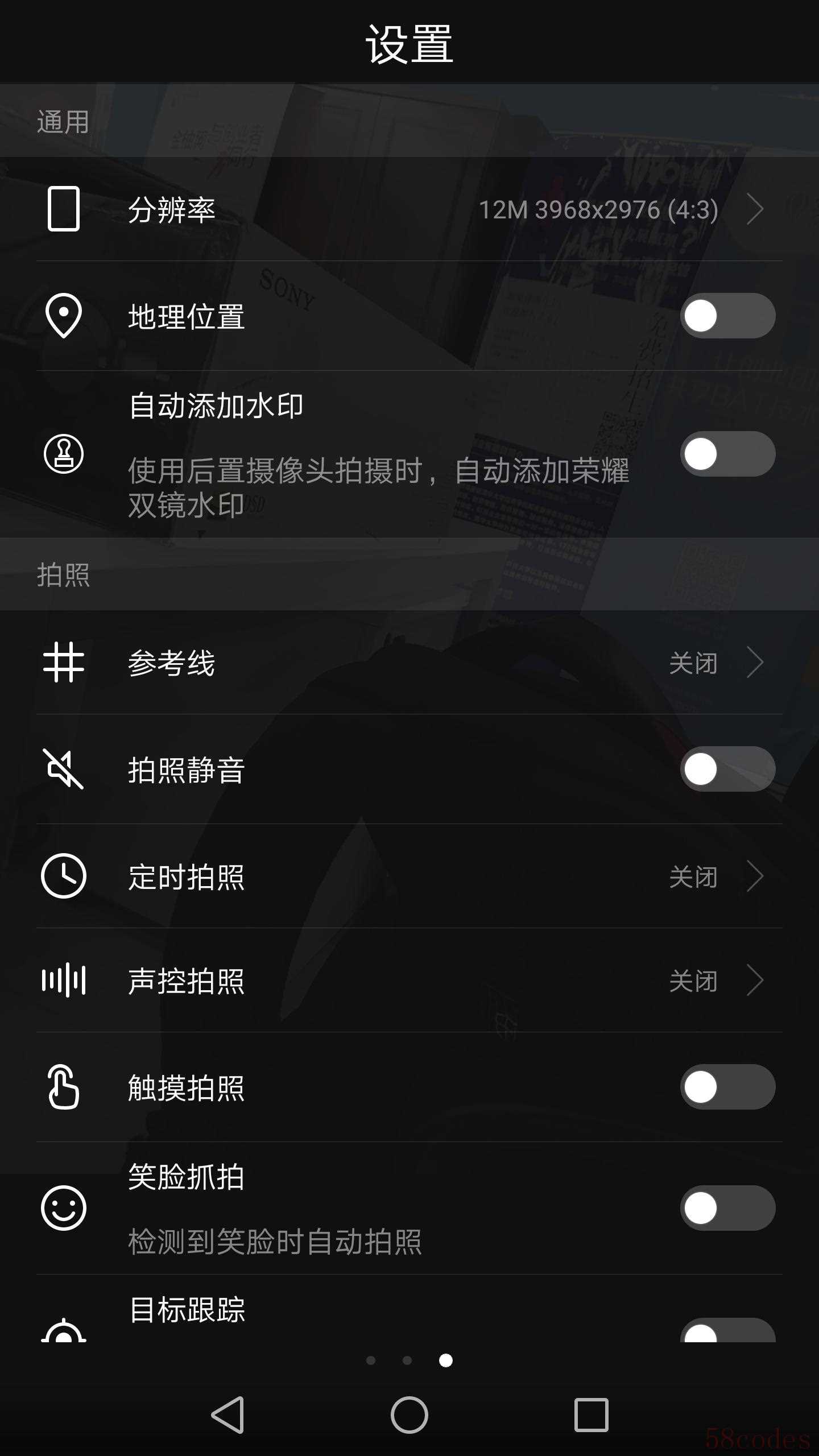The height and width of the screenshot is (1456, 819).
Task: Open the 参考线 grid lines option
Action: 409,663
